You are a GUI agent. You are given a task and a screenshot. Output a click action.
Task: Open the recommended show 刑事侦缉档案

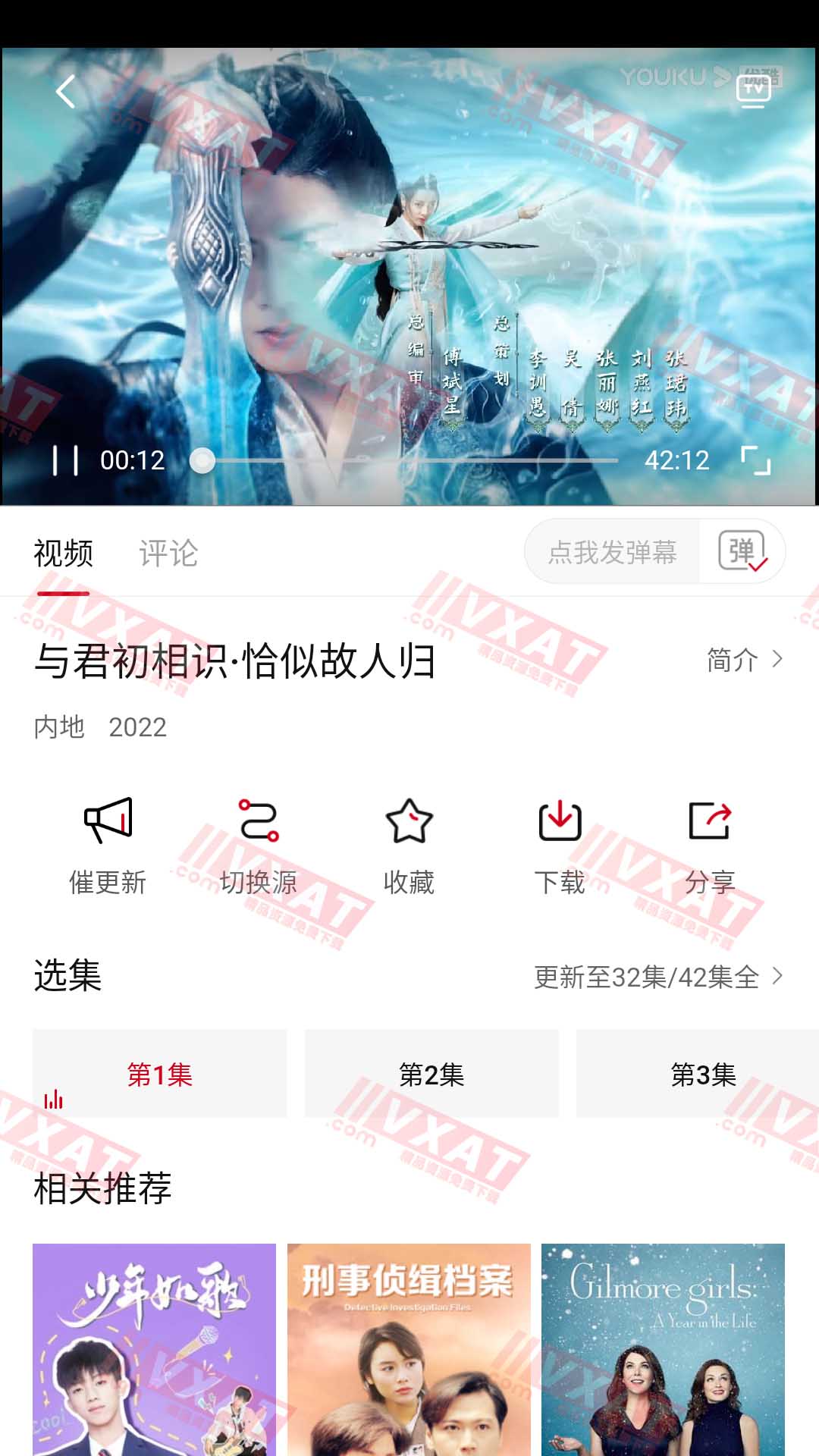pyautogui.click(x=409, y=1350)
